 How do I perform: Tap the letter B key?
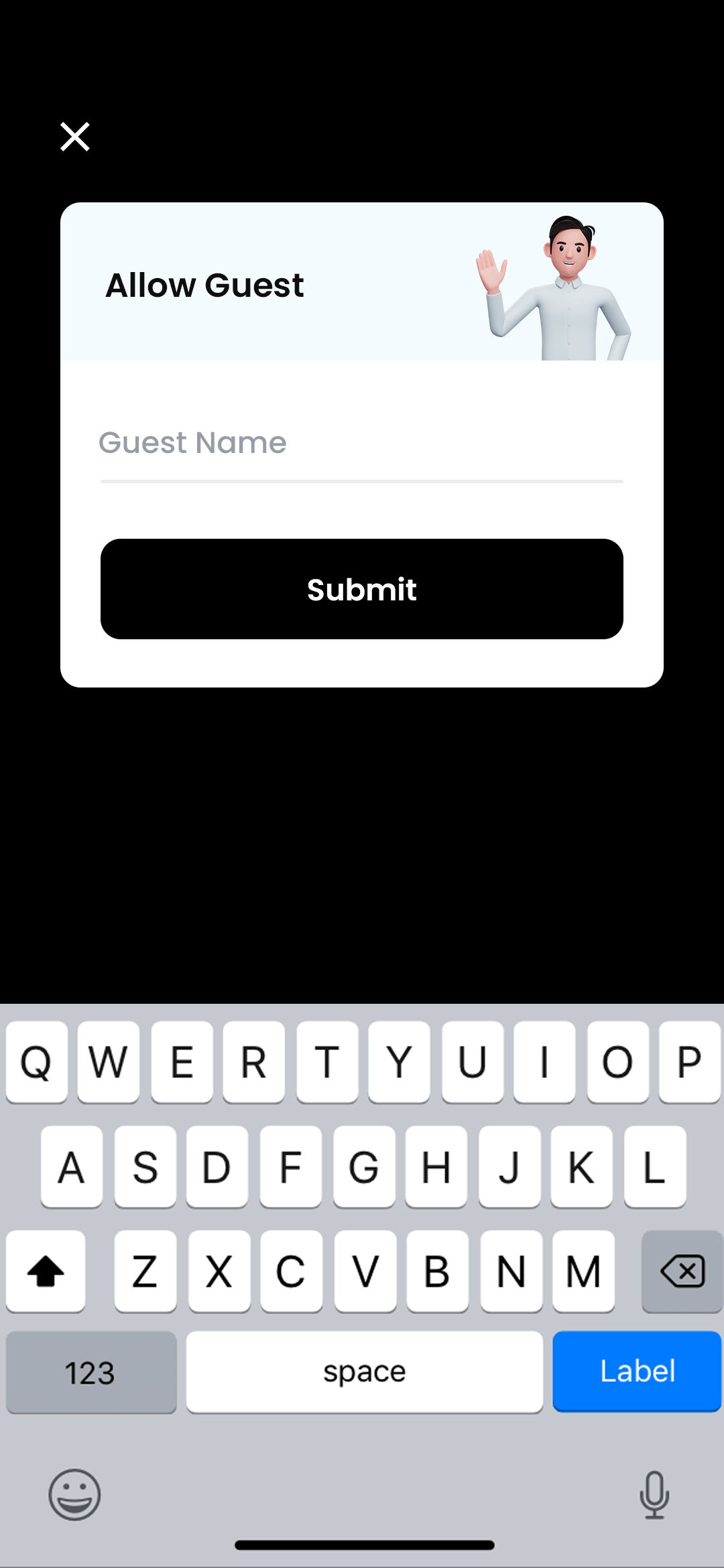(436, 1271)
